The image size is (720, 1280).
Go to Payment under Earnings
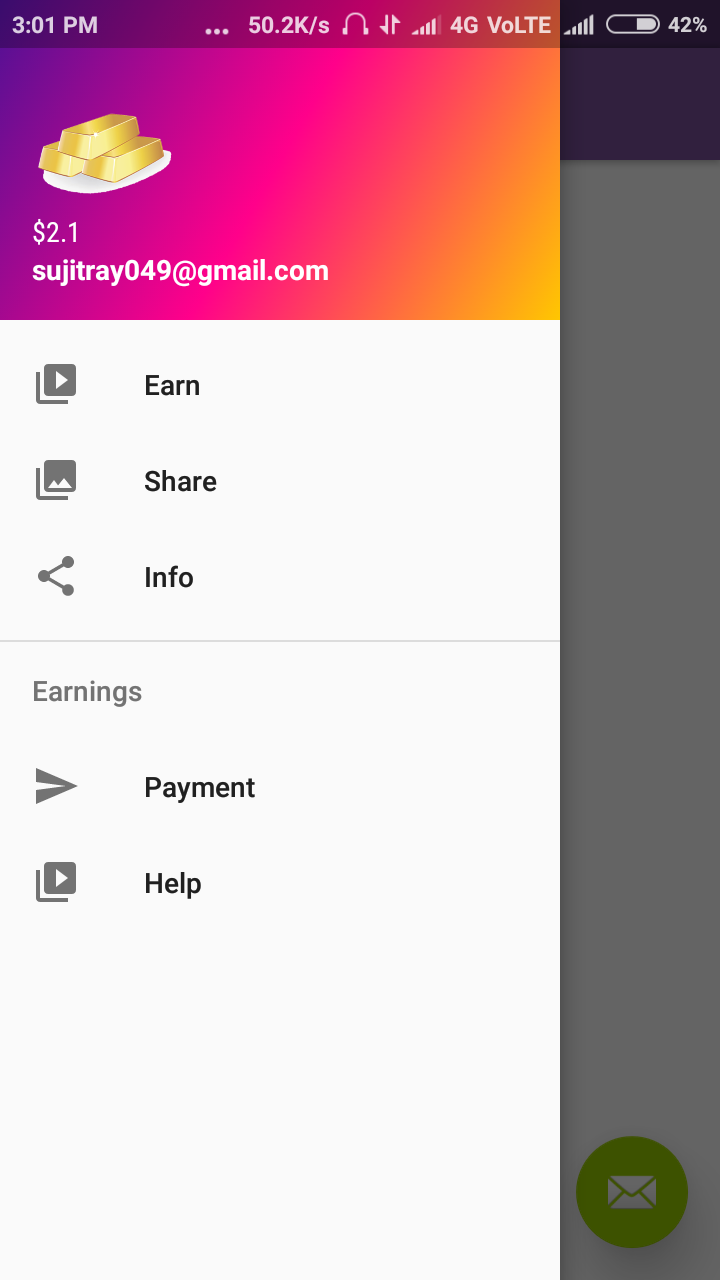[199, 787]
